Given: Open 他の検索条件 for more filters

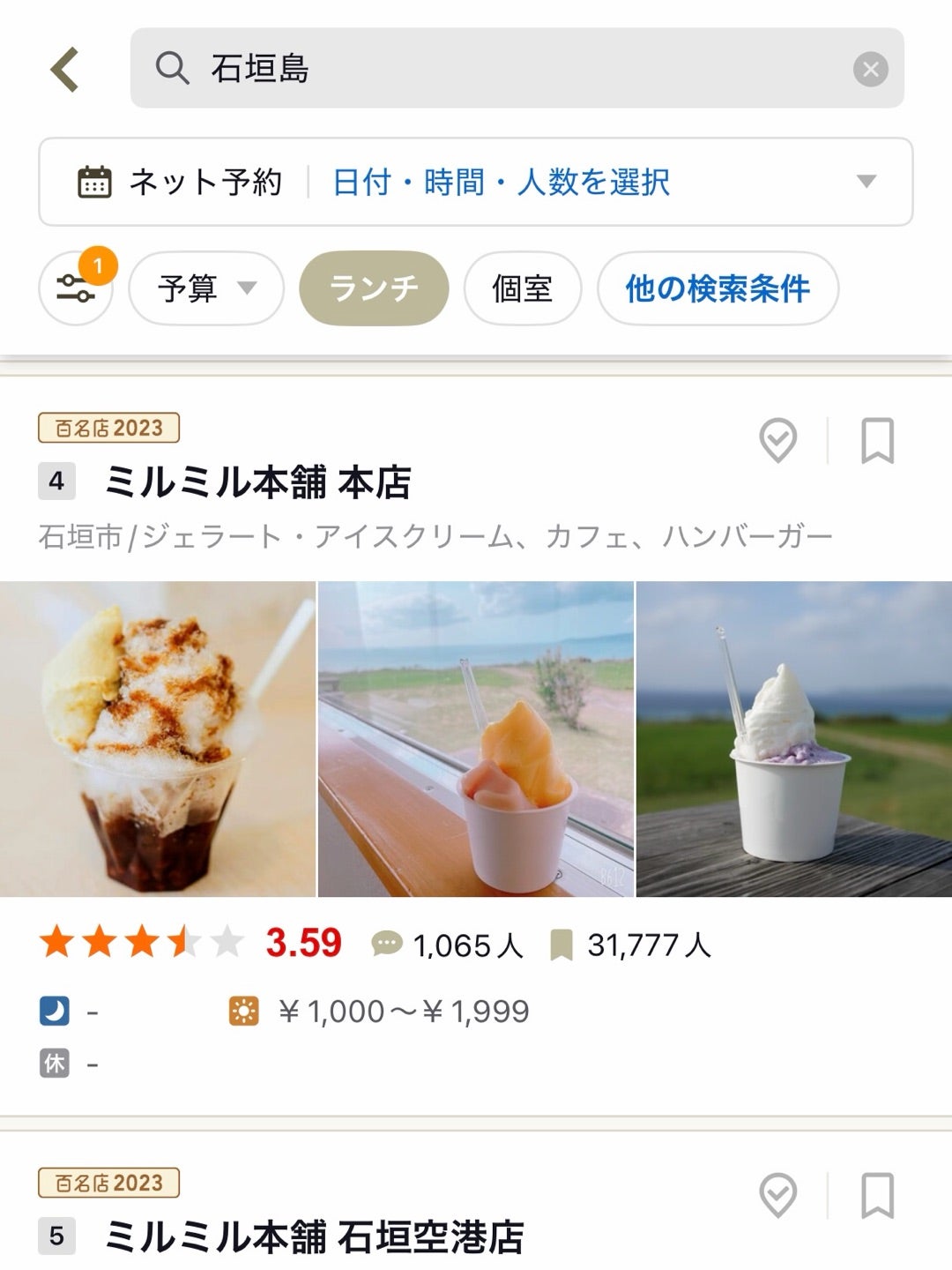Looking at the screenshot, I should click(718, 288).
